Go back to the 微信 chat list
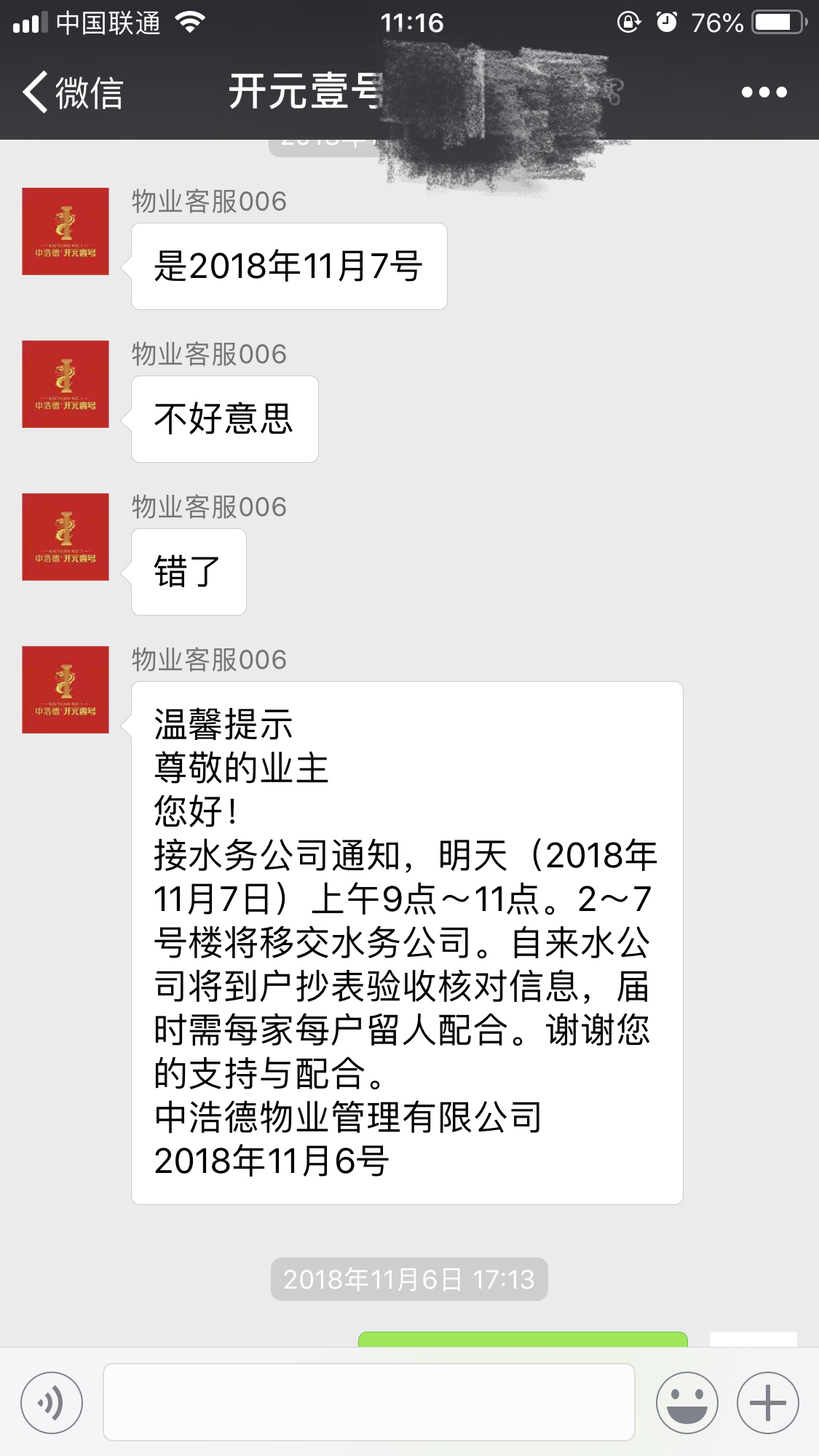Viewport: 819px width, 1456px height. point(72,92)
